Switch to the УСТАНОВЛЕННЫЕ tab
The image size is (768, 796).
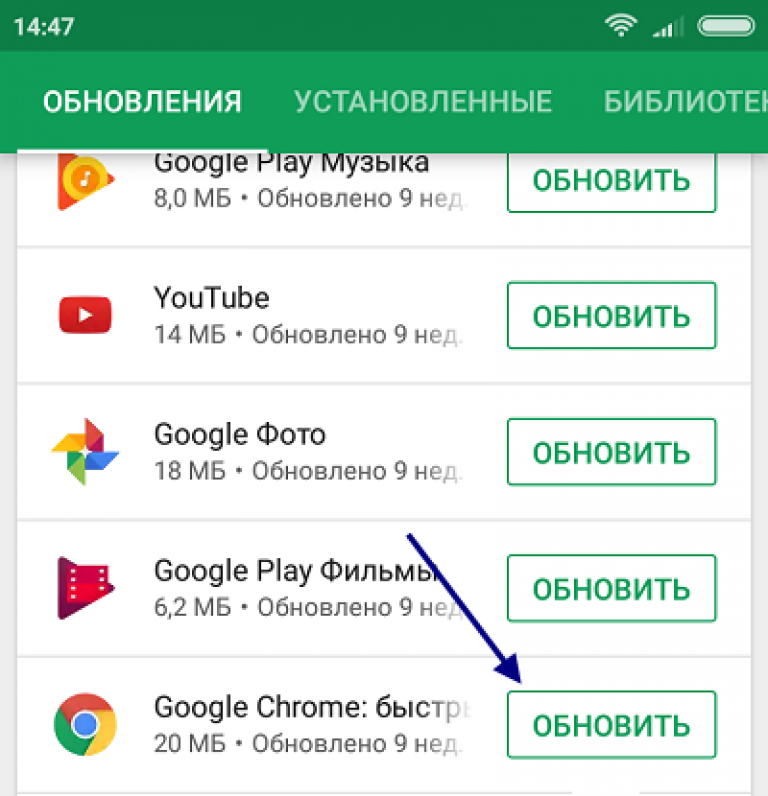(x=422, y=101)
